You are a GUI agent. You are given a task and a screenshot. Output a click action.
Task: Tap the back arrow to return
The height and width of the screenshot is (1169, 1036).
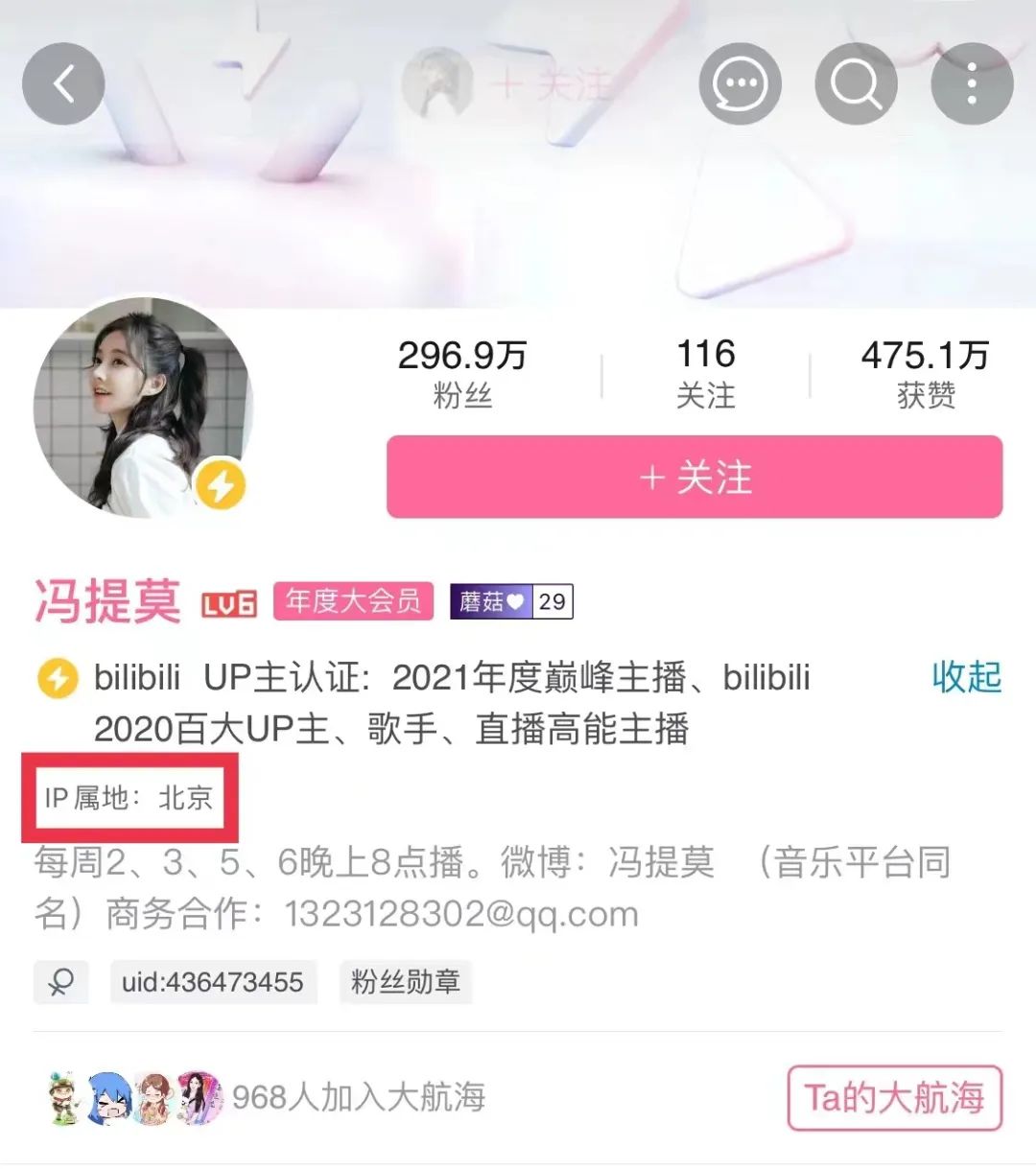pyautogui.click(x=63, y=83)
